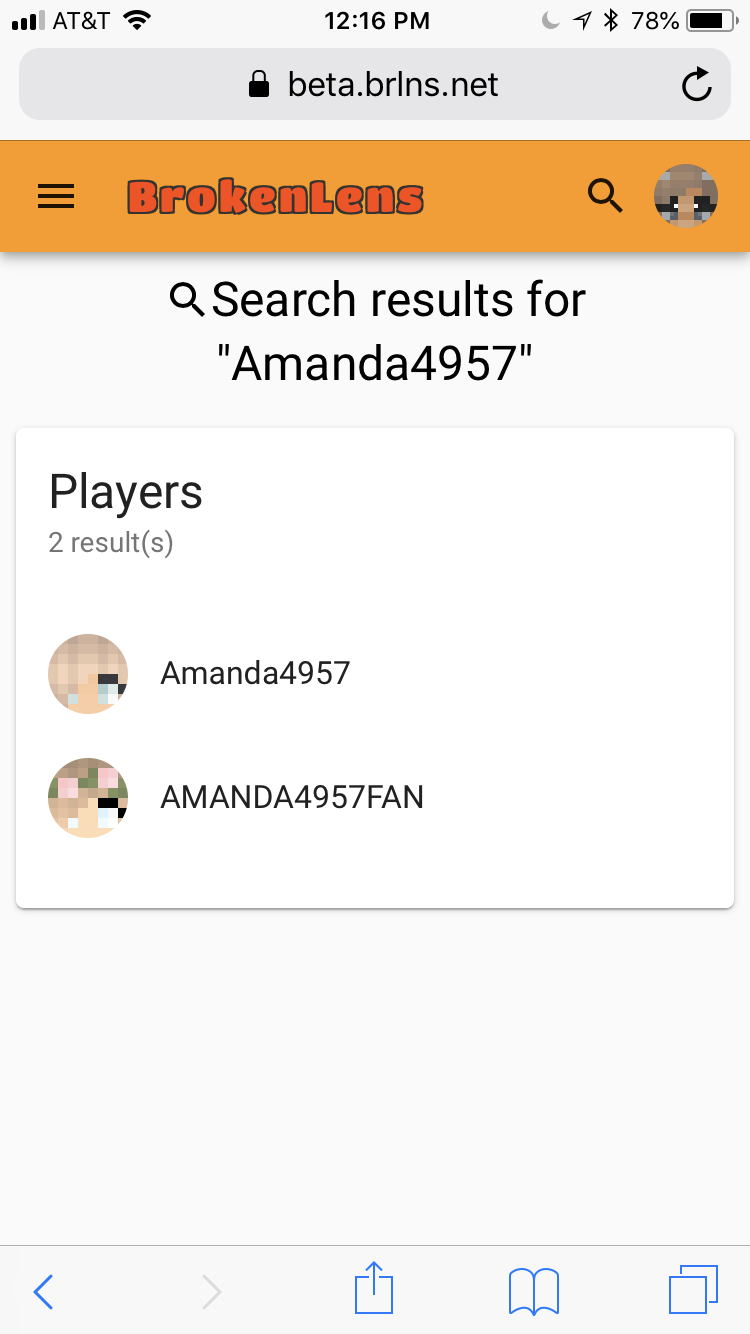
Task: Open the Safari share sheet
Action: [374, 1288]
